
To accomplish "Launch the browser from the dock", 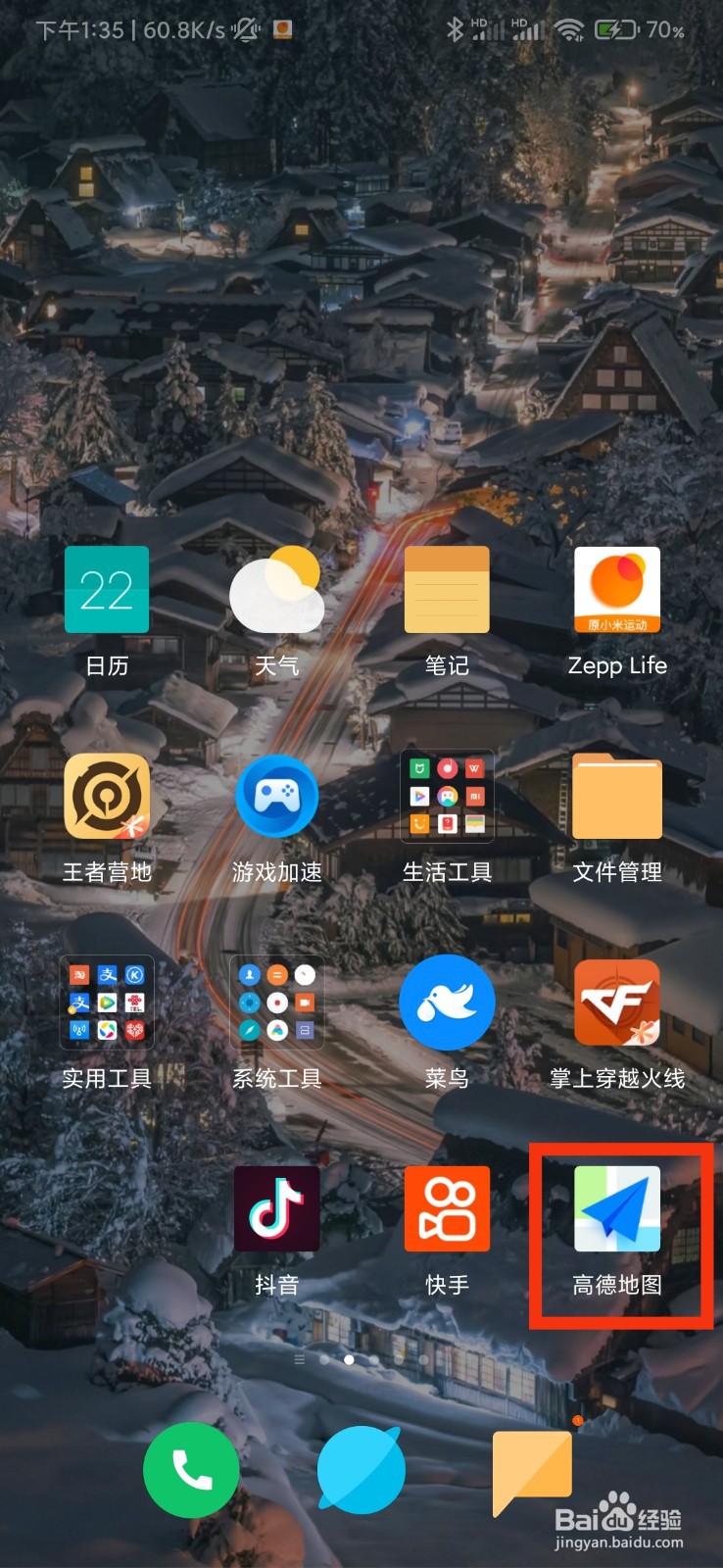I will pos(361,1468).
